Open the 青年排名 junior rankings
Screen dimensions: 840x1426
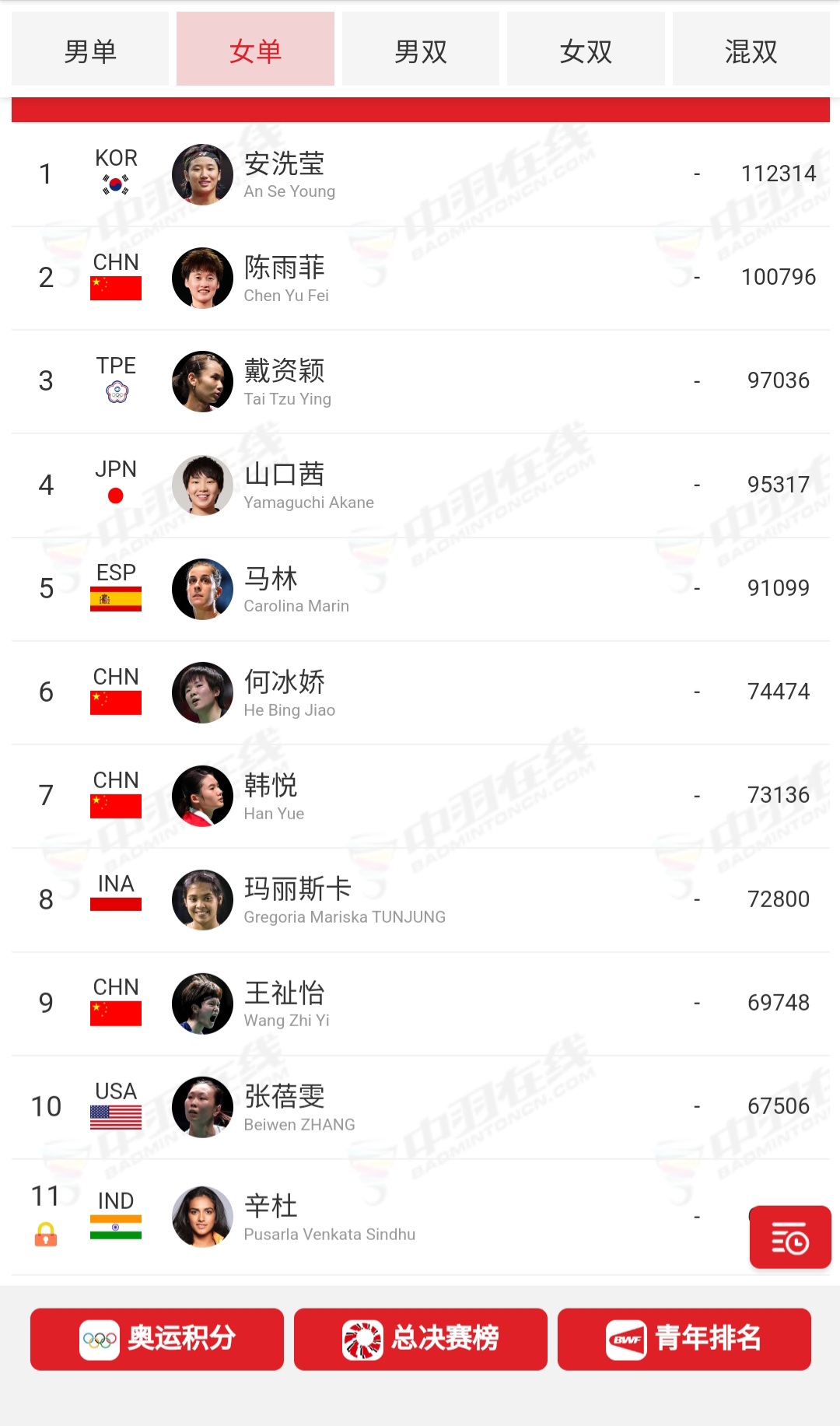point(684,1339)
